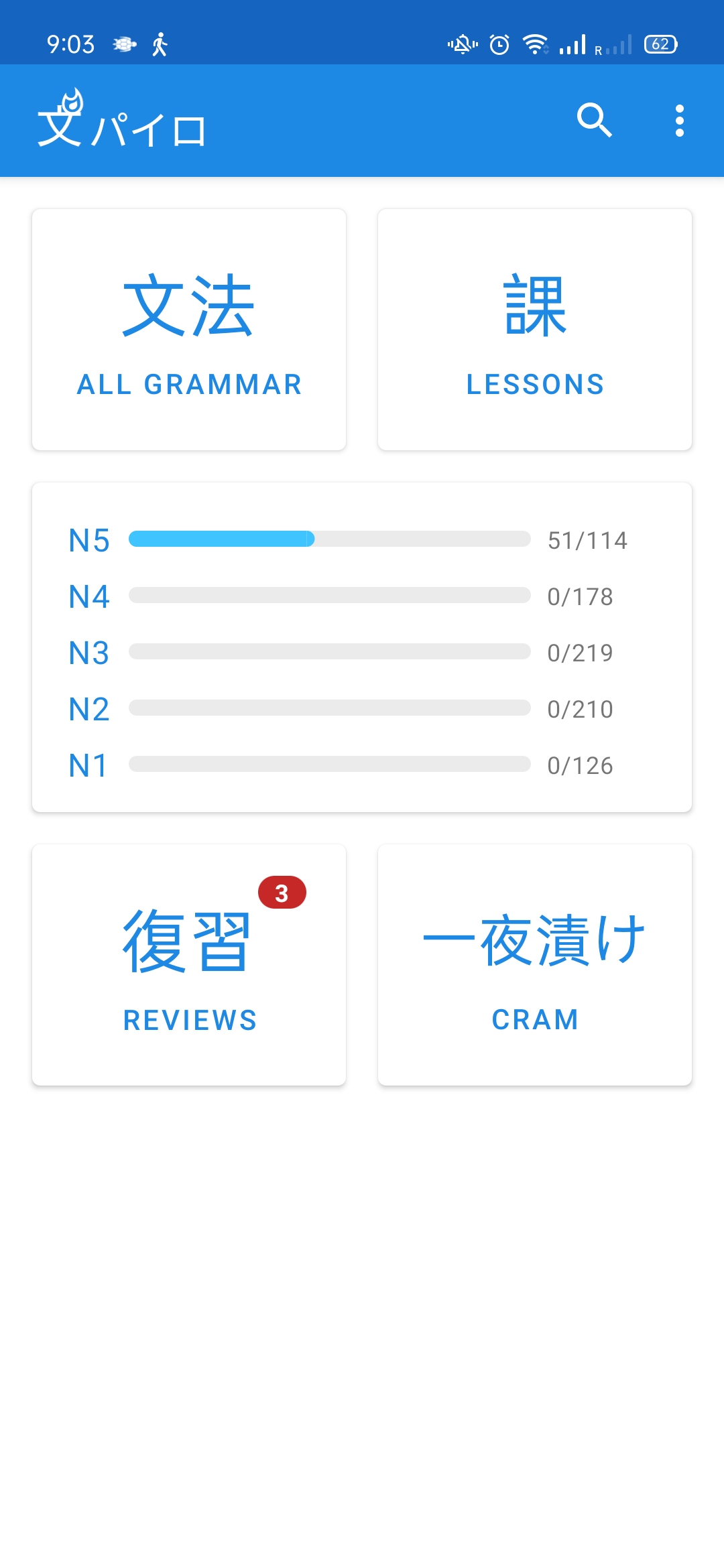The image size is (724, 1568).
Task: Start the Reviews card with 3 pending
Action: (x=189, y=965)
